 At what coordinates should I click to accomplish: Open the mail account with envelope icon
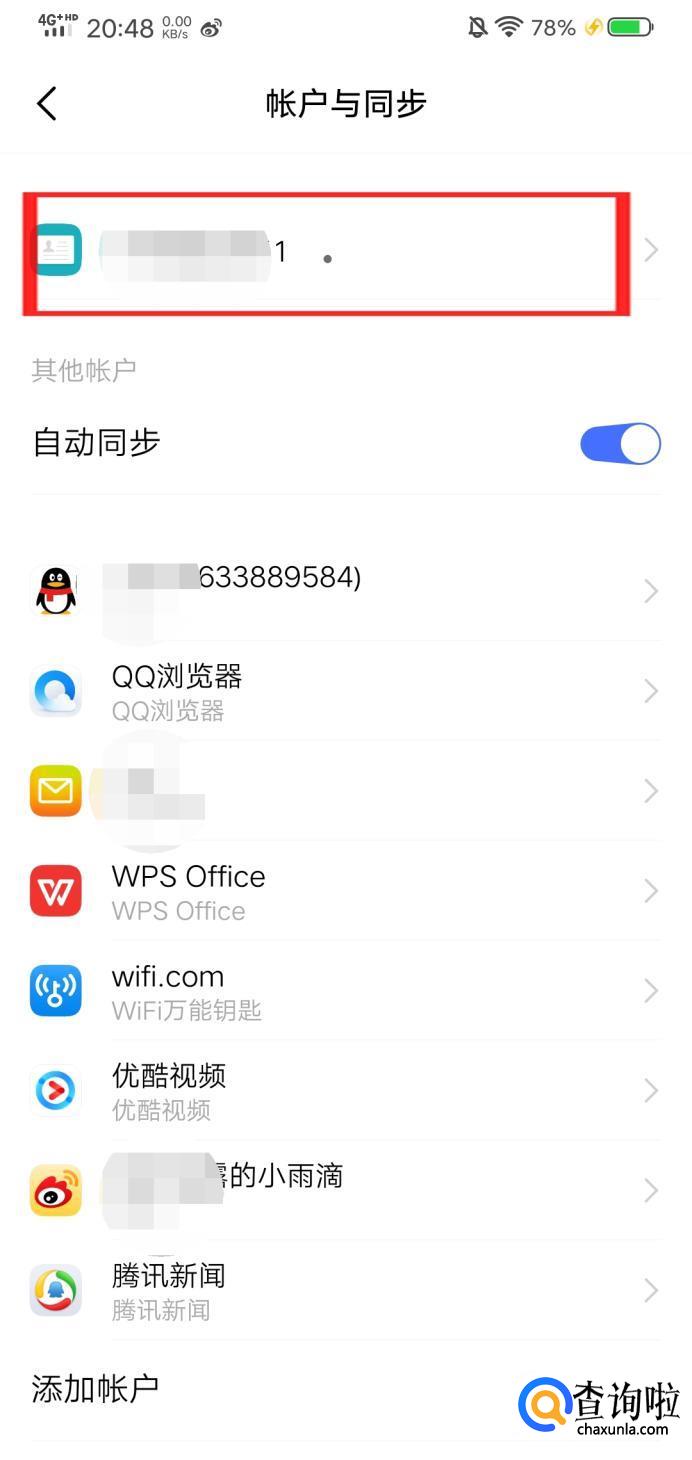pyautogui.click(x=340, y=791)
